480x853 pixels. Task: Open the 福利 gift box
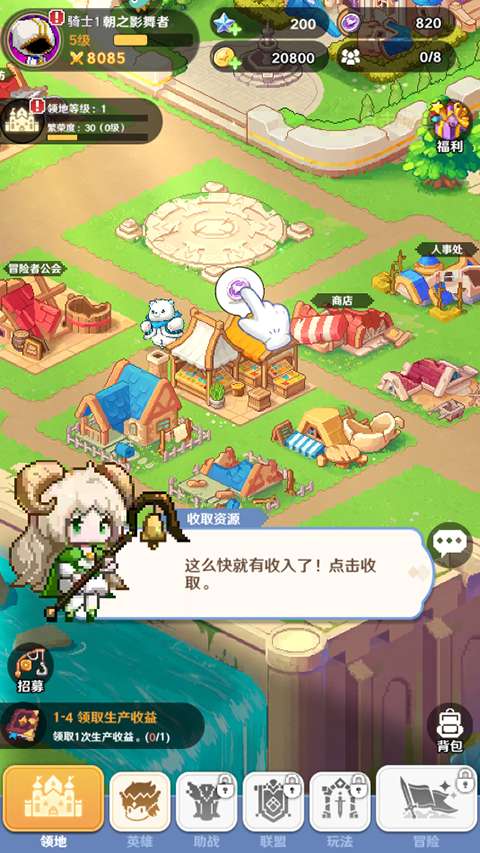450,126
